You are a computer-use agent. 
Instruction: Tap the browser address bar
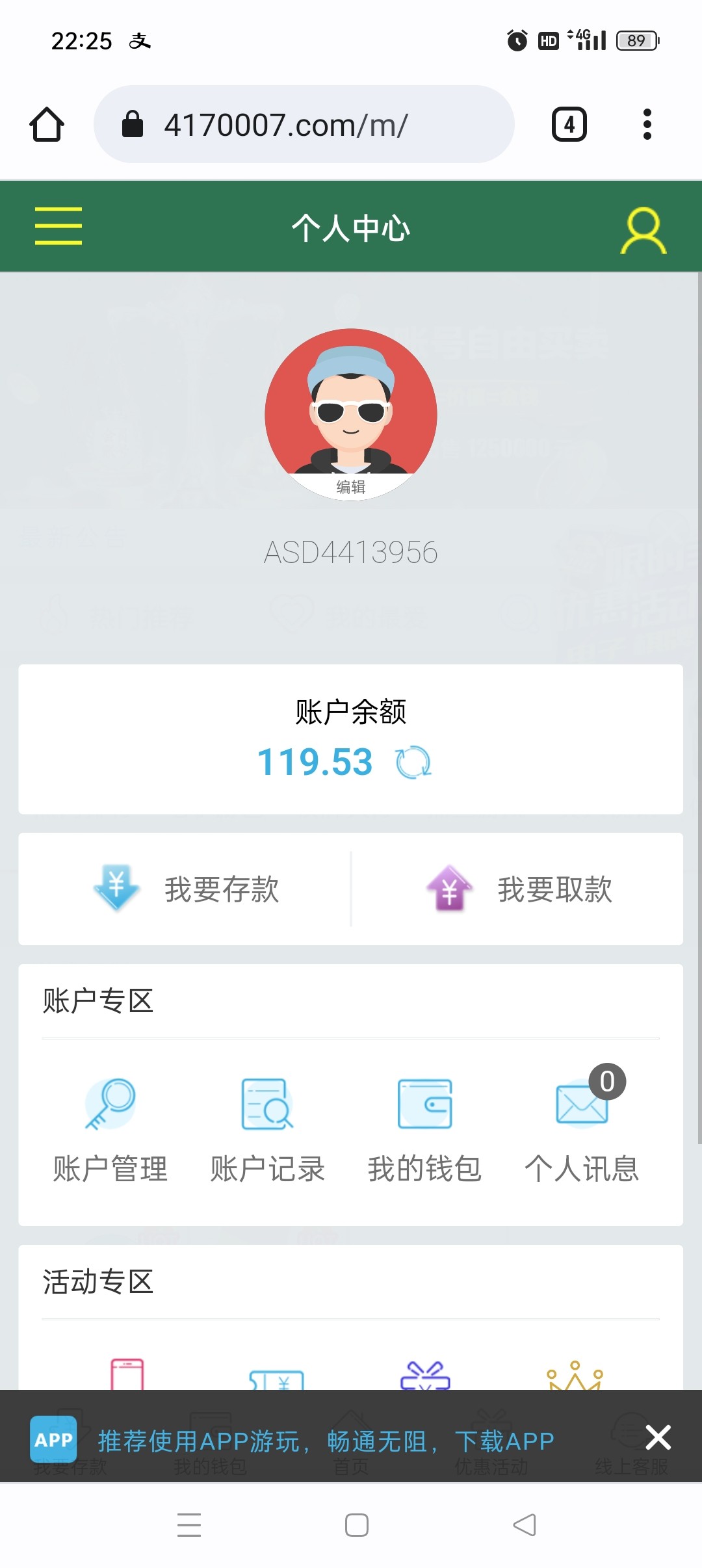(x=304, y=124)
